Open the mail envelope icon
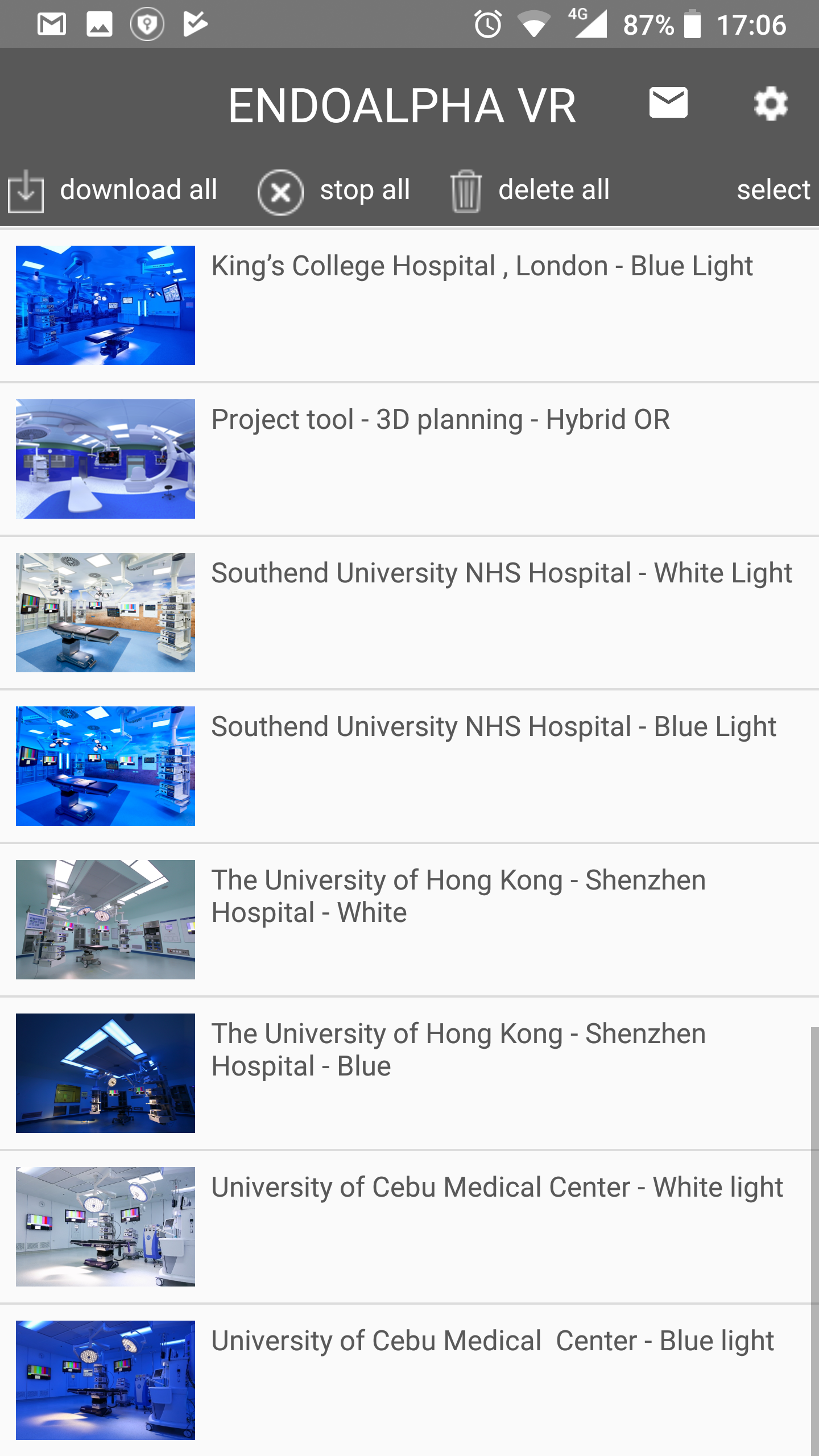This screenshot has width=819, height=1456. point(668,103)
